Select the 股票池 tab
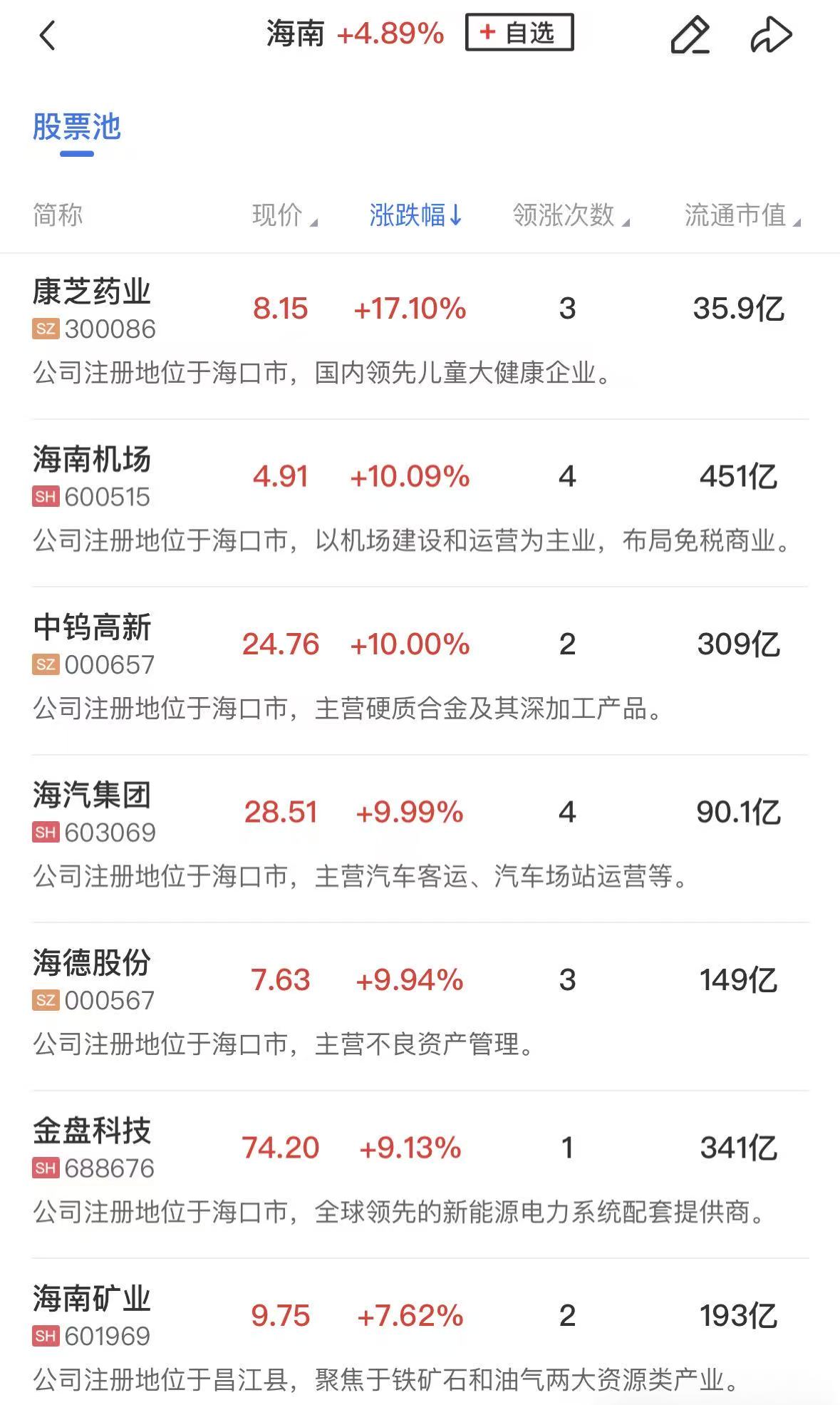840x1405 pixels. tap(77, 128)
